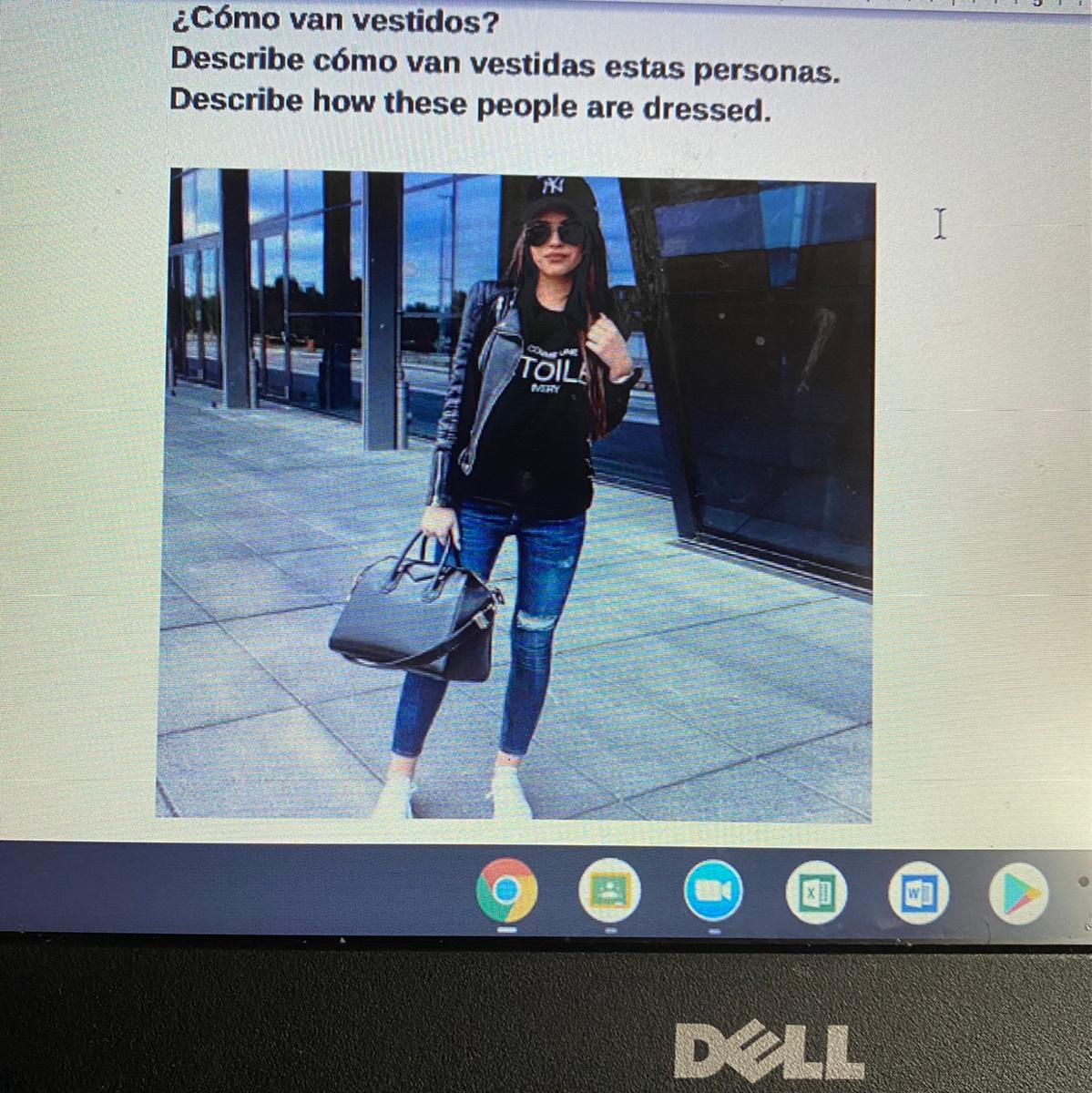Launch Microsoft Excel
This screenshot has width=1092, height=1093.
click(x=816, y=892)
